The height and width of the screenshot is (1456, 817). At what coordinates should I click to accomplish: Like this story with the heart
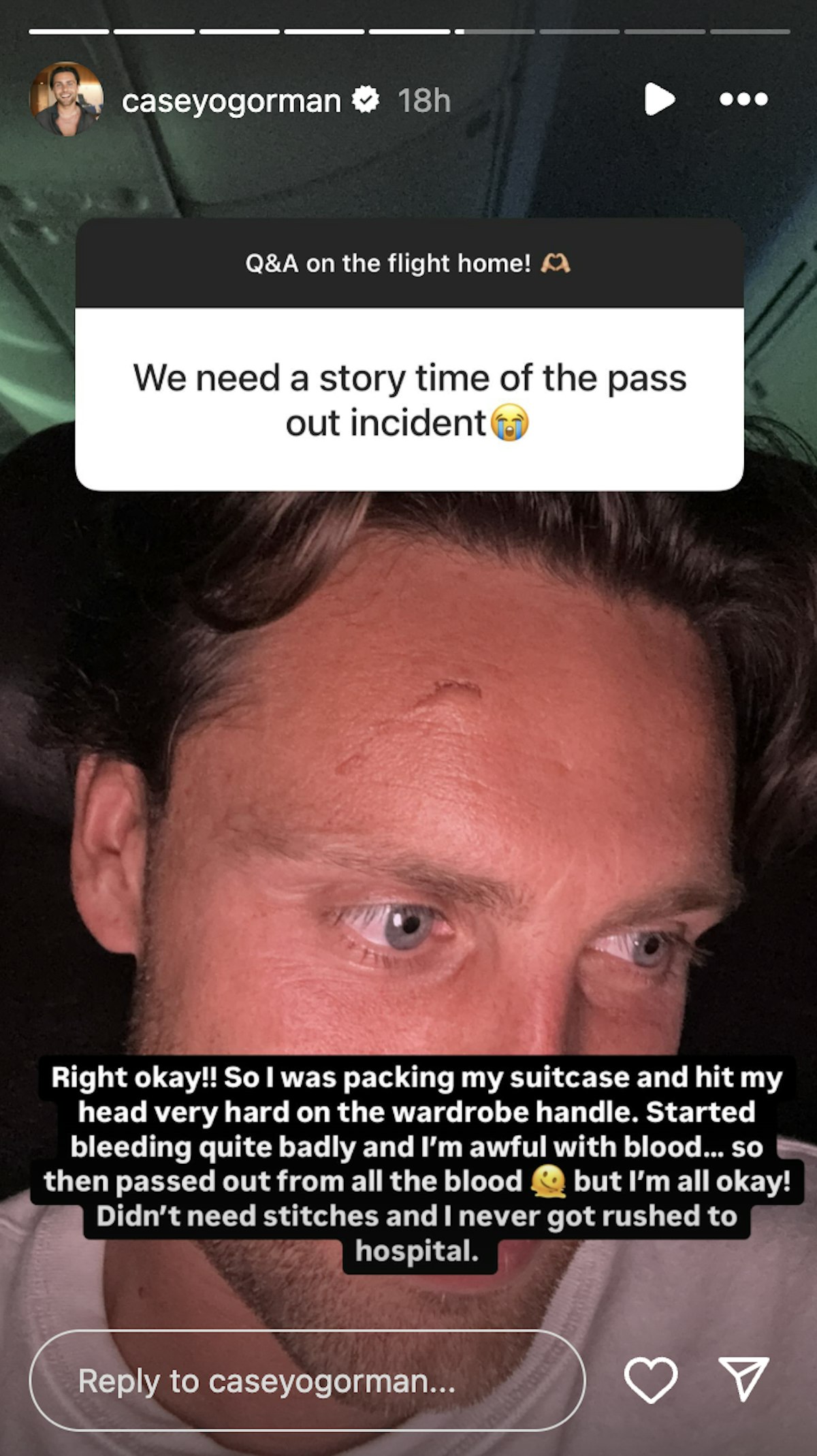coord(650,1380)
